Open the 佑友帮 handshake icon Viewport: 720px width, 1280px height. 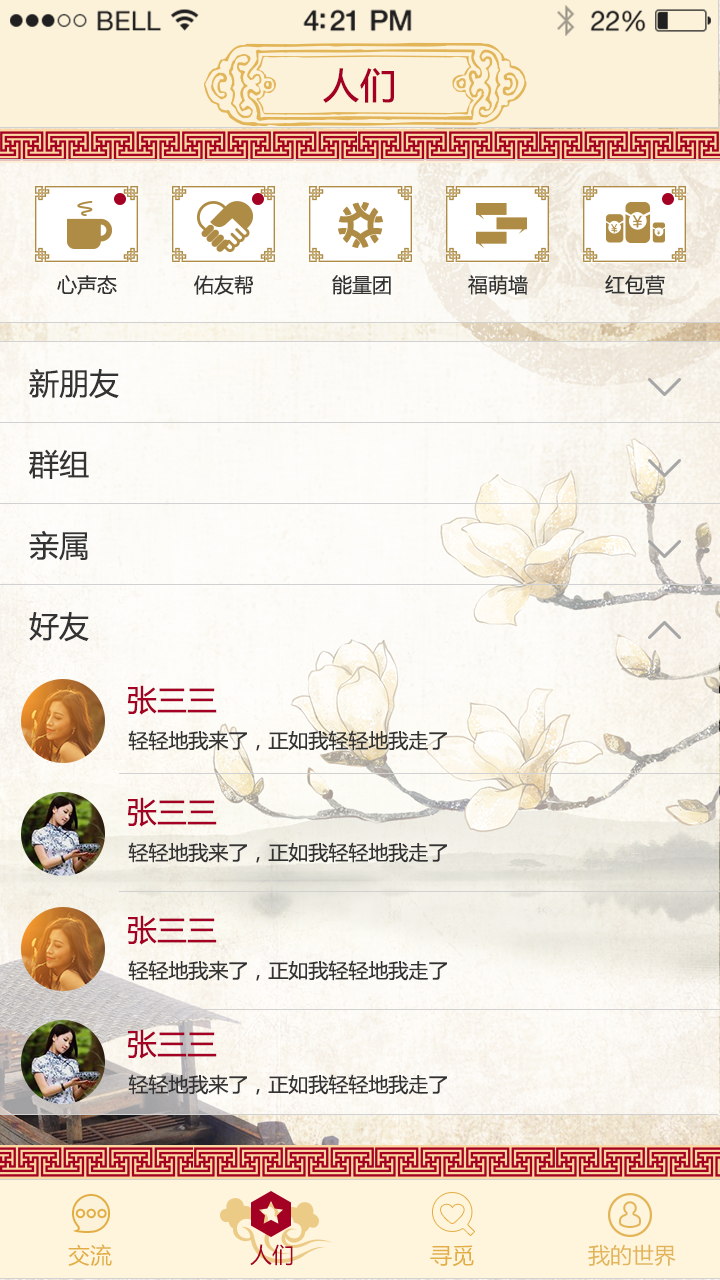224,224
